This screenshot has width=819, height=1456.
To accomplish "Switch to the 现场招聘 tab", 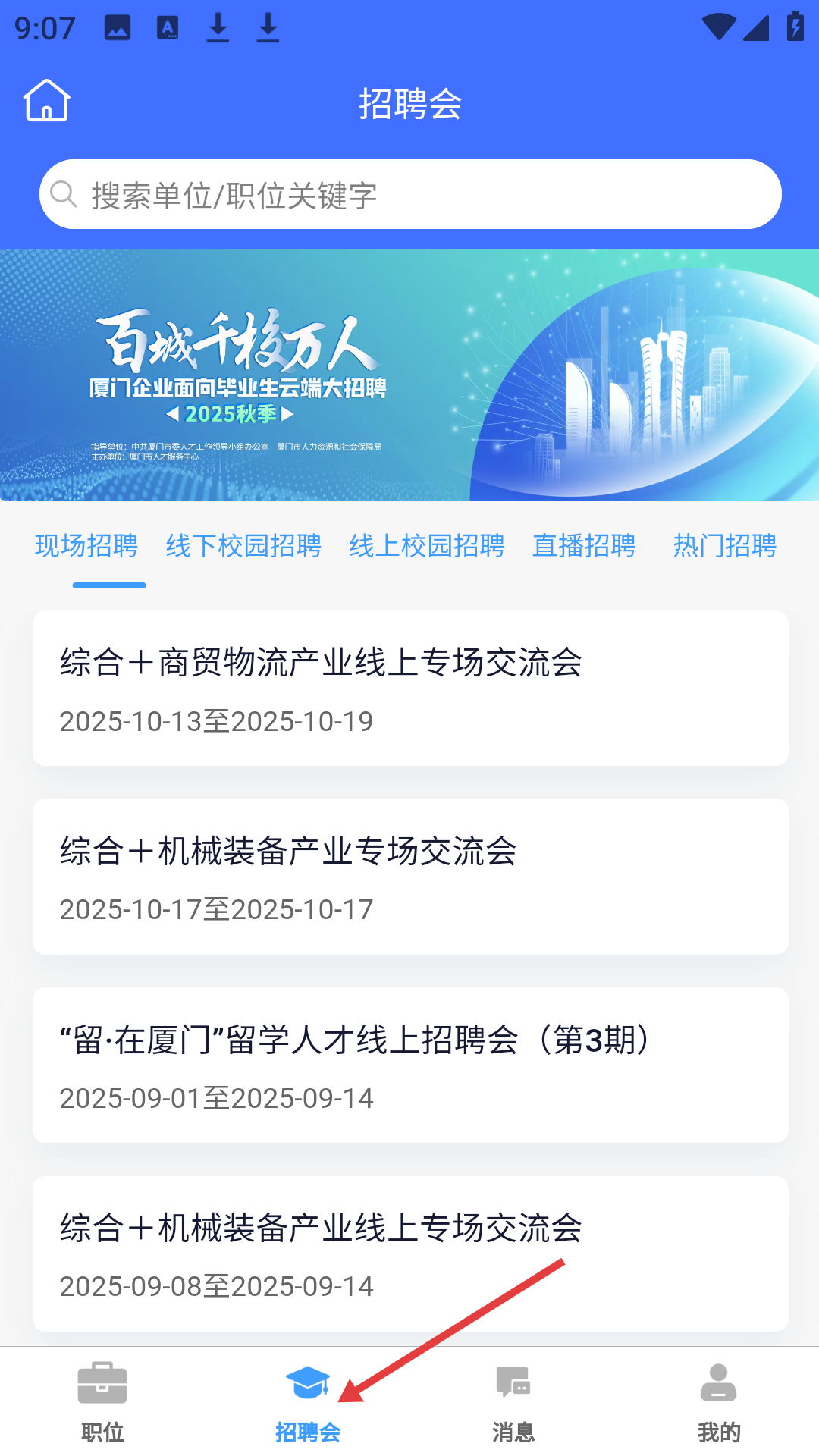I will (86, 546).
